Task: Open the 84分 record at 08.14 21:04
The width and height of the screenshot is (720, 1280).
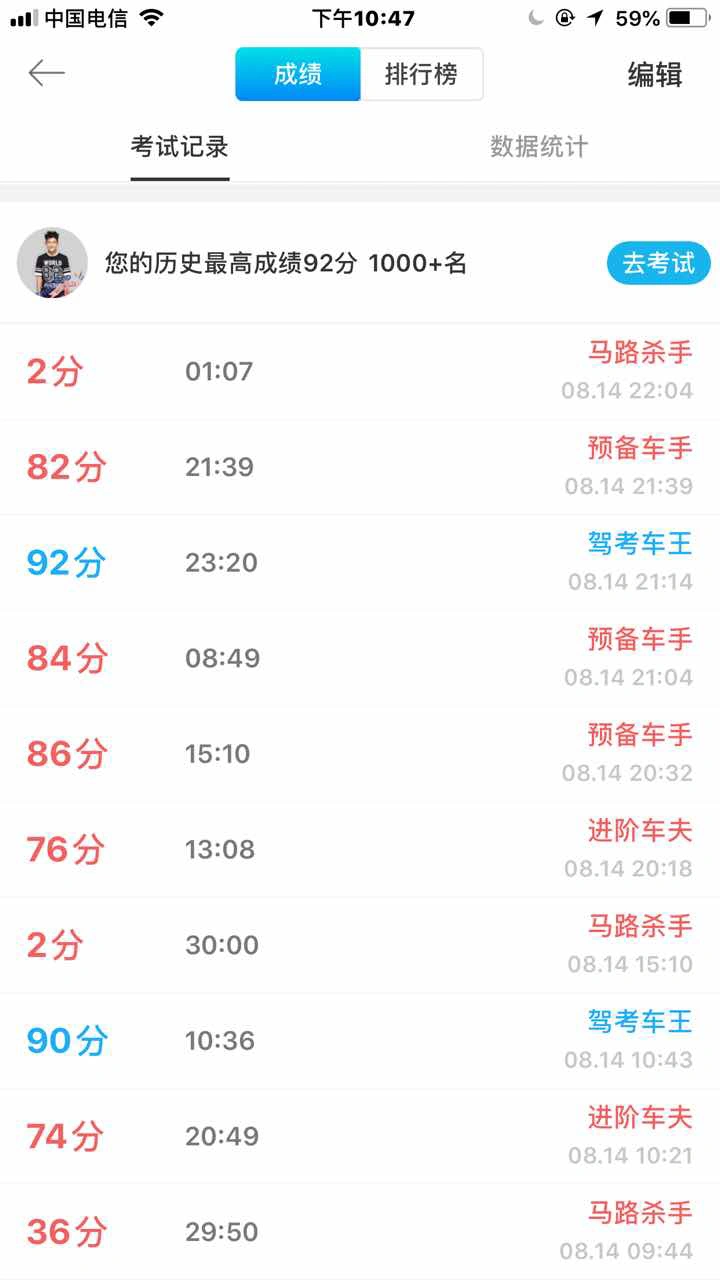Action: (360, 659)
